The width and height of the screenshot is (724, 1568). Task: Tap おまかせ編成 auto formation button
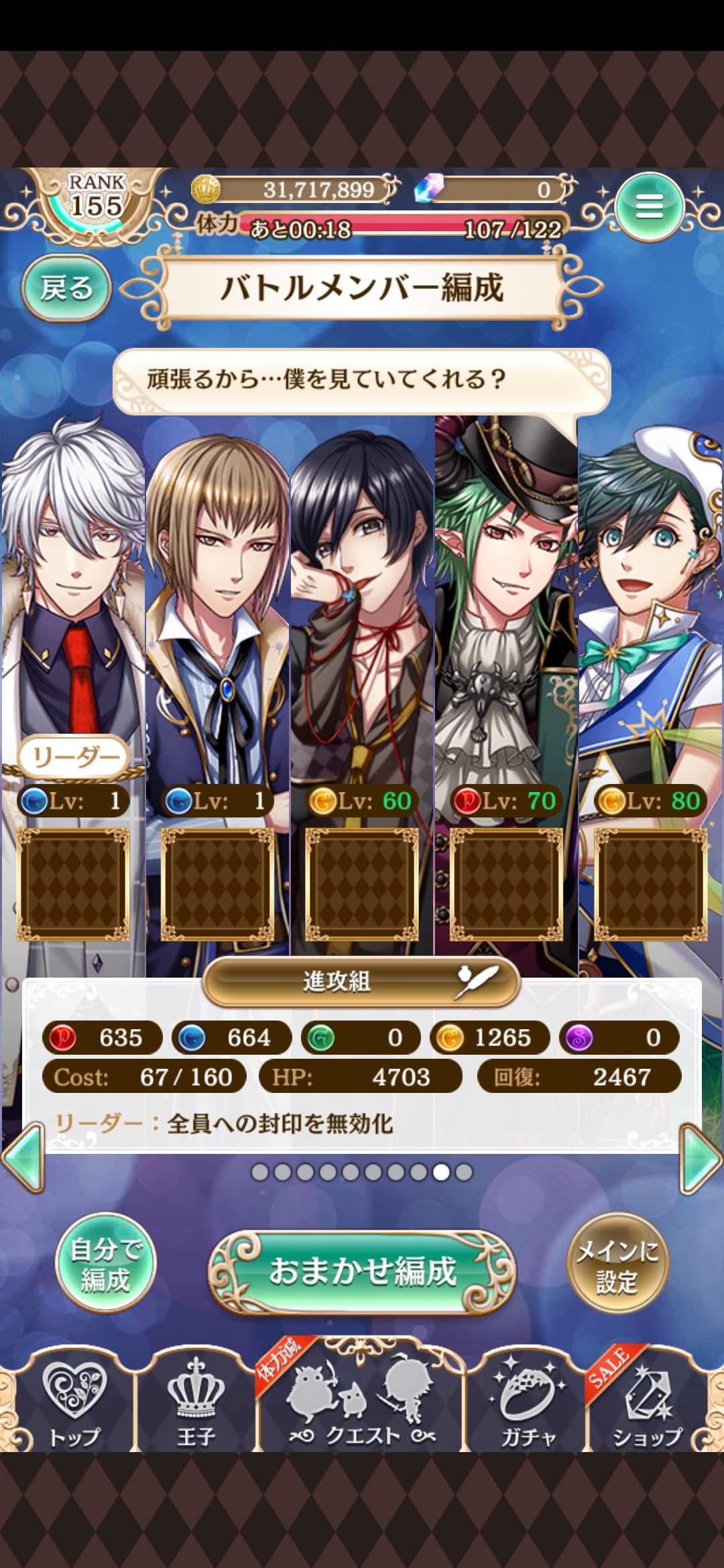click(362, 1270)
